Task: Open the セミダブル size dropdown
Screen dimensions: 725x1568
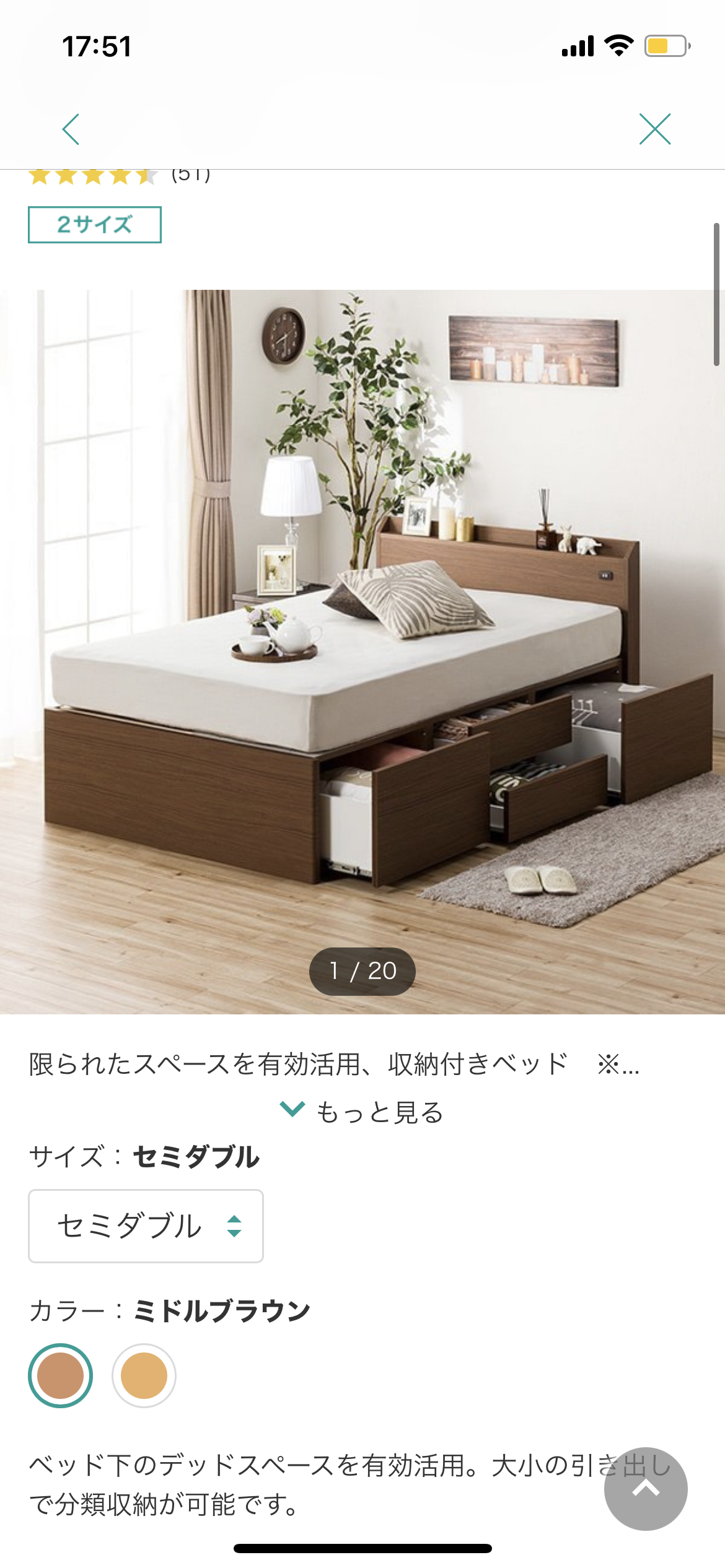Action: click(146, 1226)
